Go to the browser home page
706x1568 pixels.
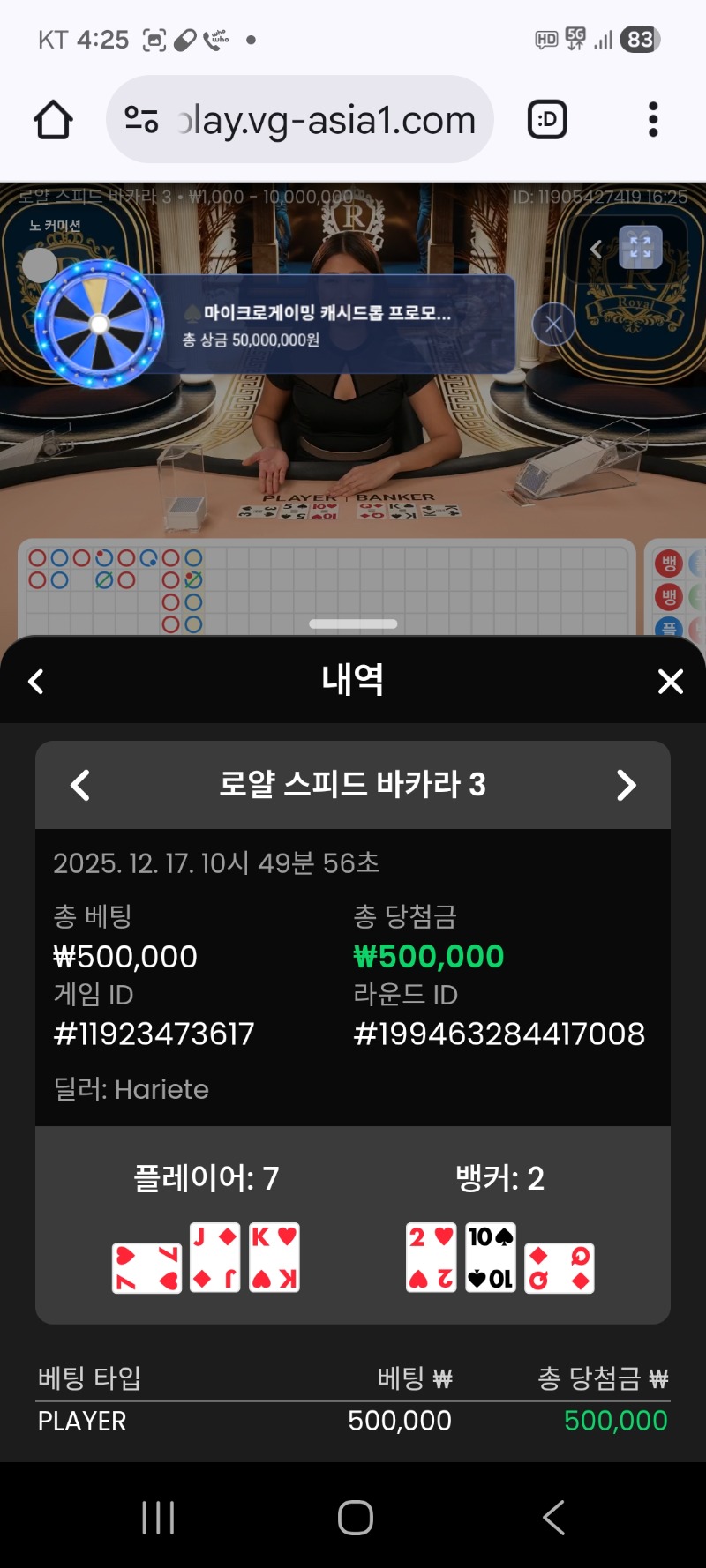[x=53, y=120]
